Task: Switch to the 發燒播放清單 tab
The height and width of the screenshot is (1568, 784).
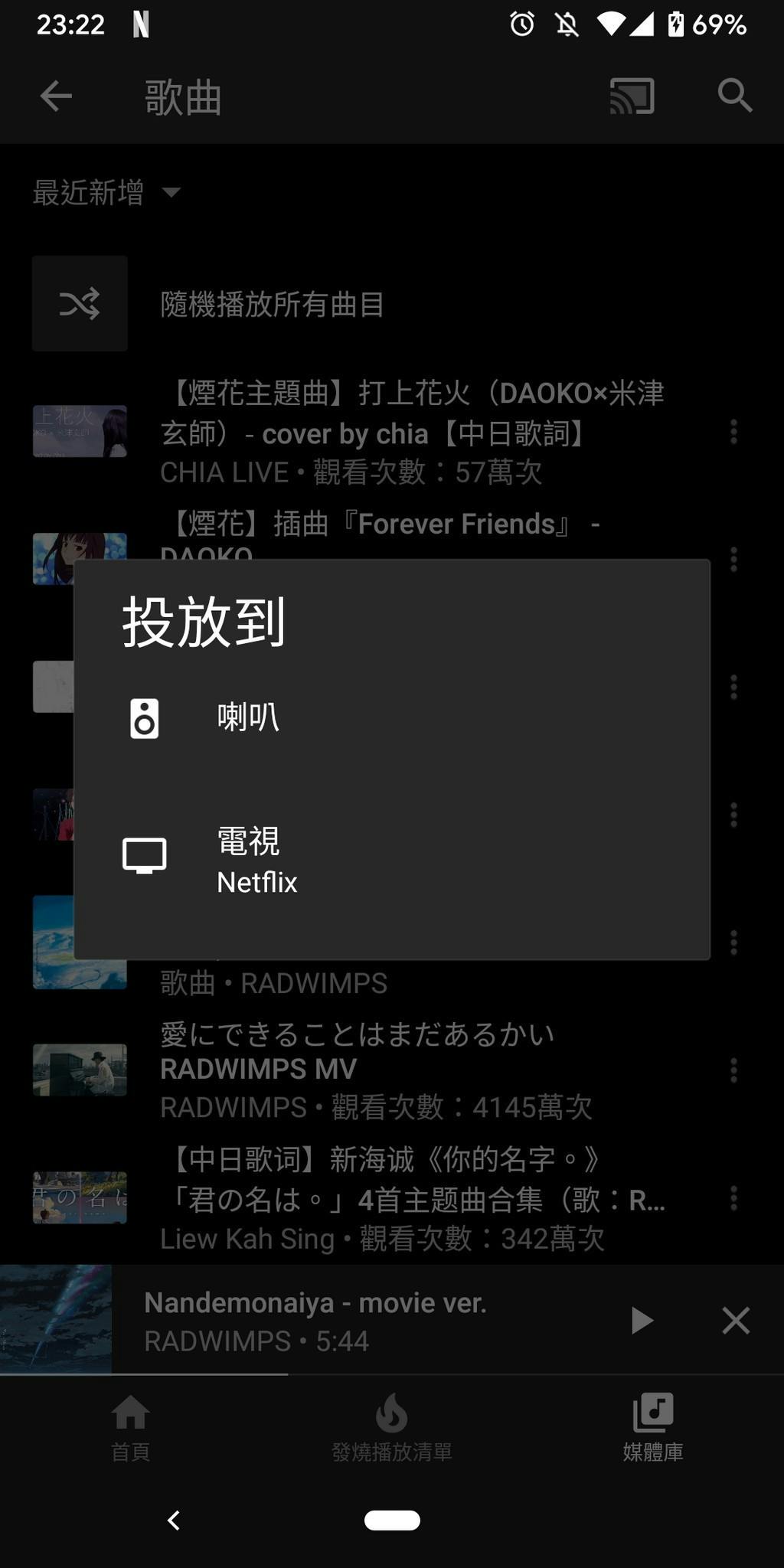Action: point(391,1428)
